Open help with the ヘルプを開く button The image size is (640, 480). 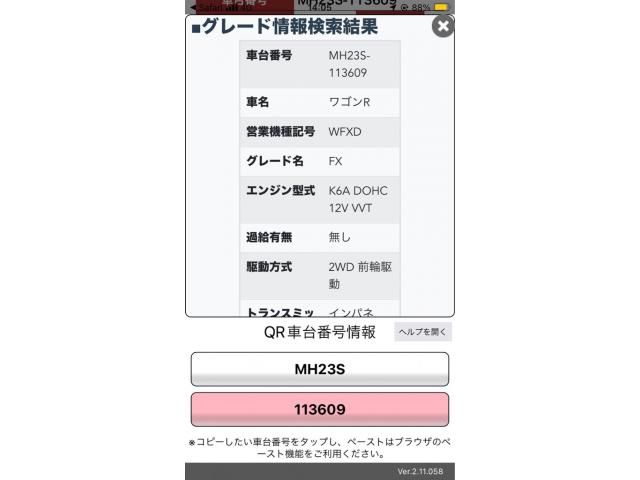[x=423, y=332]
